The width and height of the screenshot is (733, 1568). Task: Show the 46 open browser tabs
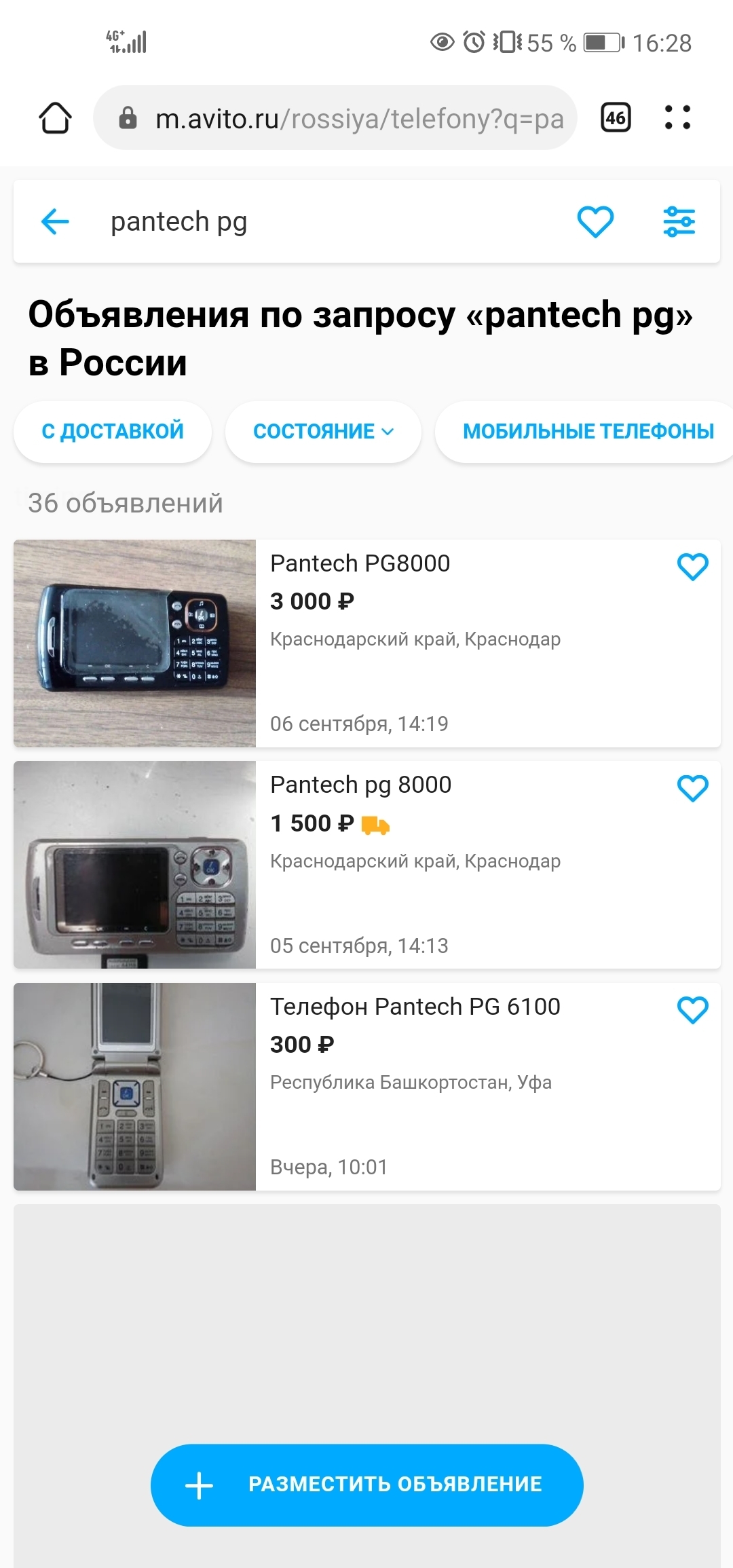[616, 118]
